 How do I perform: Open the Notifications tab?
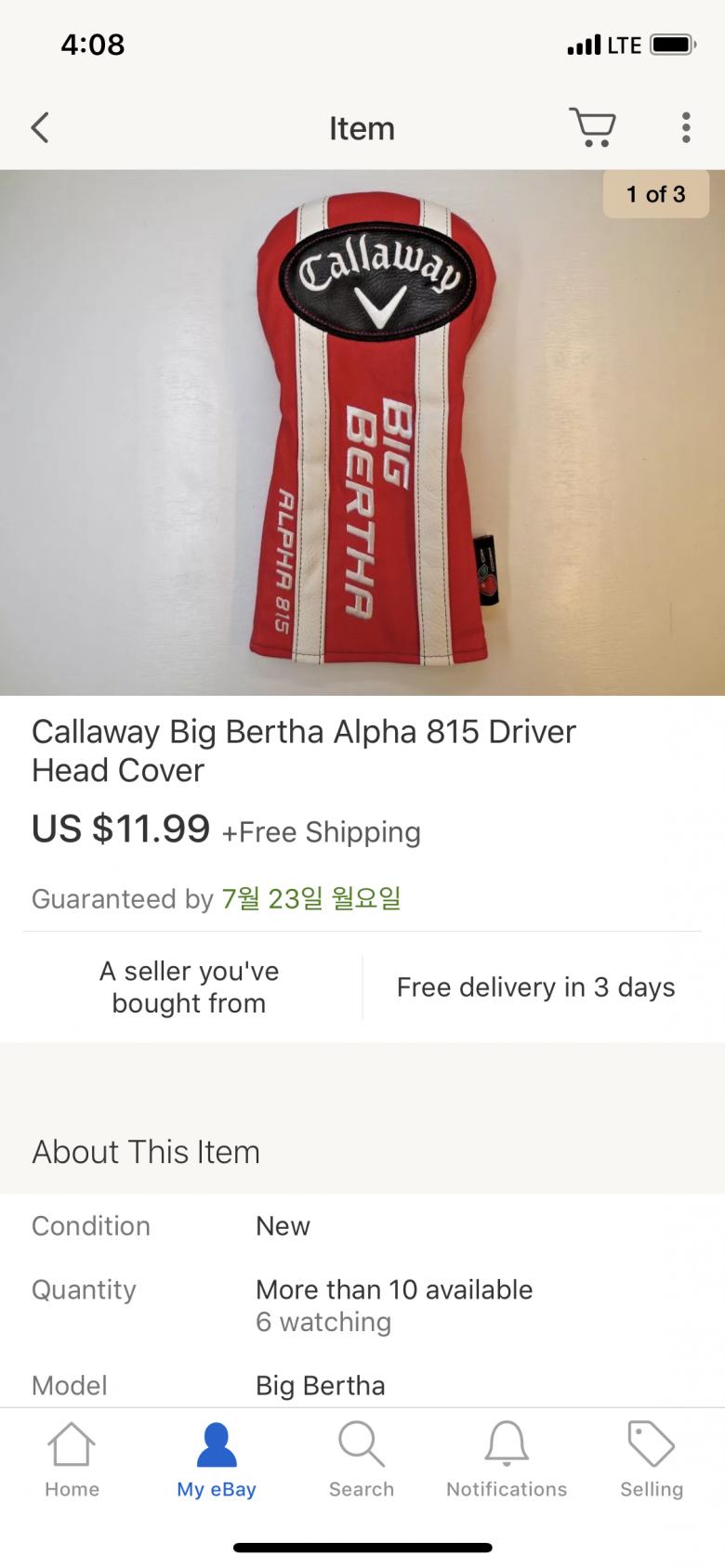tap(507, 1460)
